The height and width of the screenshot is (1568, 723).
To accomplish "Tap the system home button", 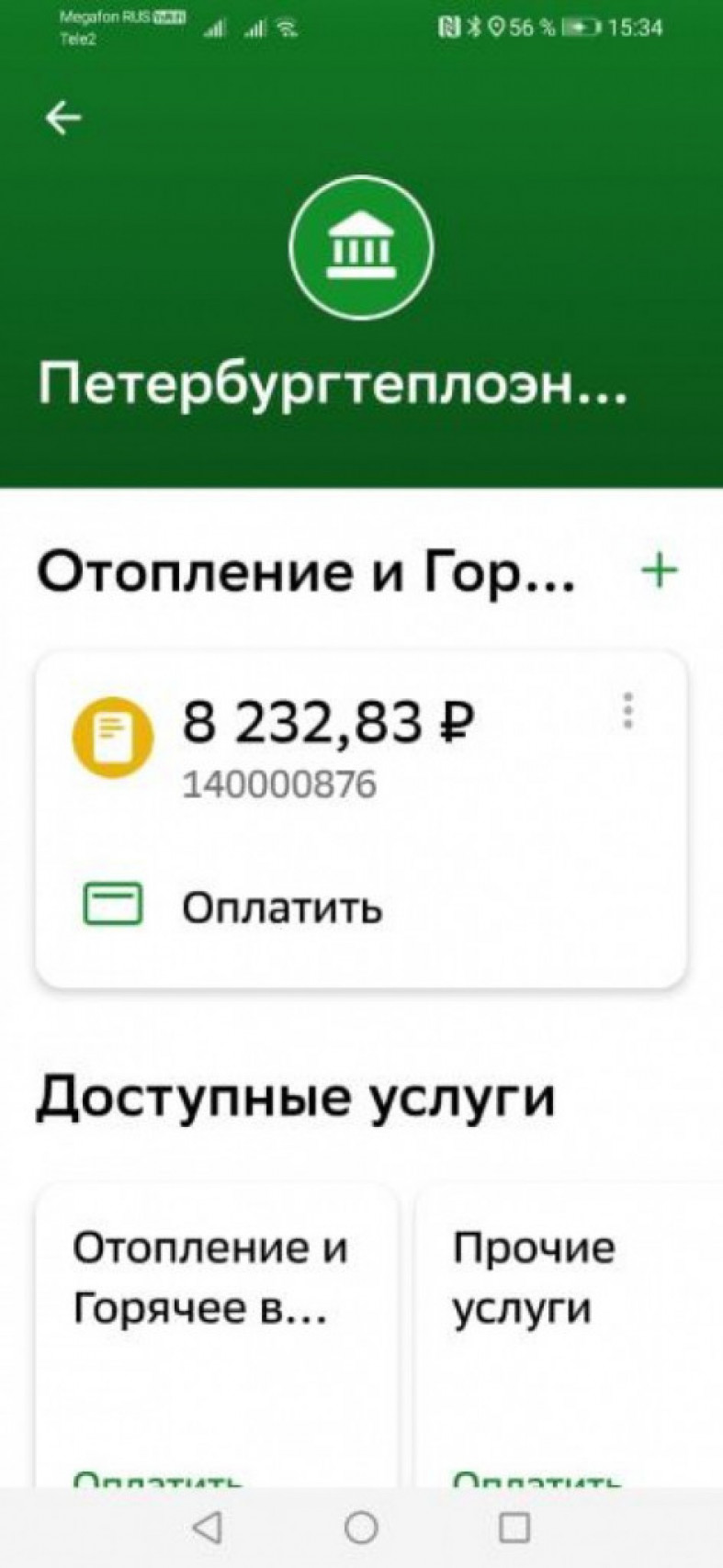I will (361, 1528).
